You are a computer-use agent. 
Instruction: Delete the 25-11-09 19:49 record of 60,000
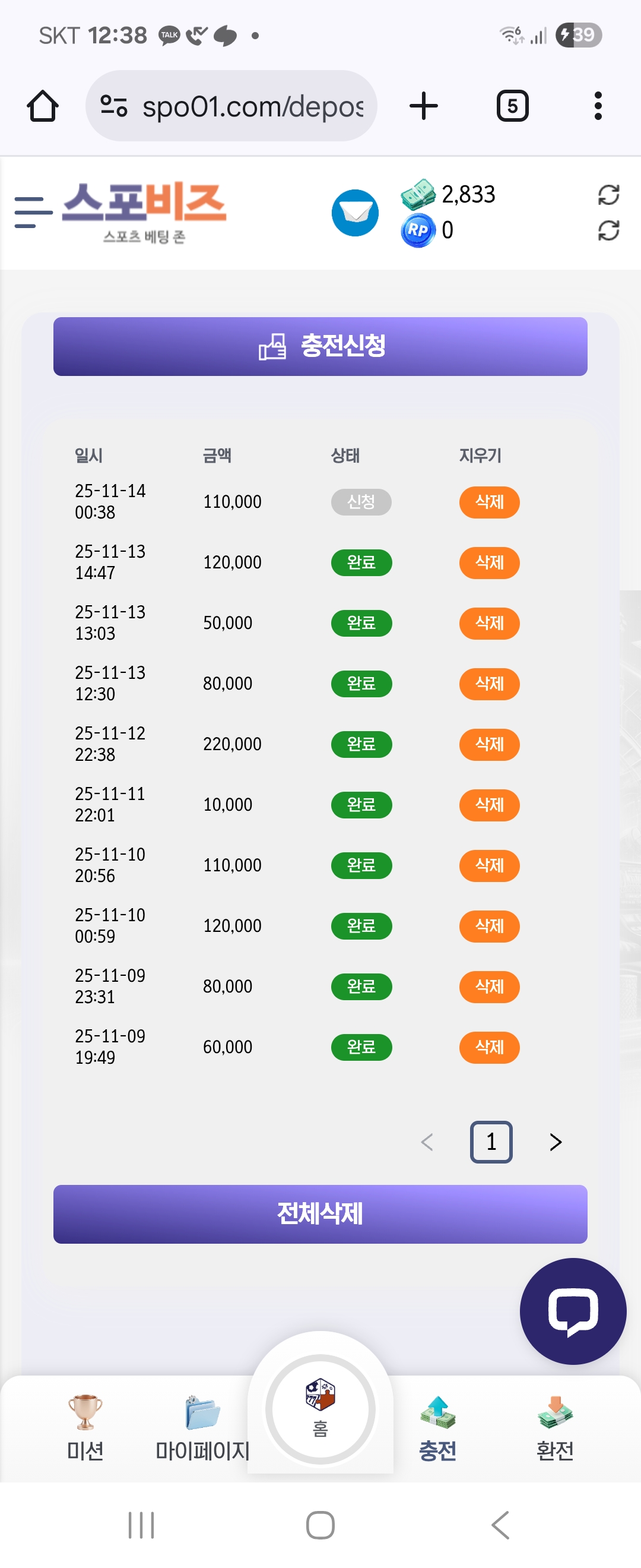pyautogui.click(x=489, y=1047)
